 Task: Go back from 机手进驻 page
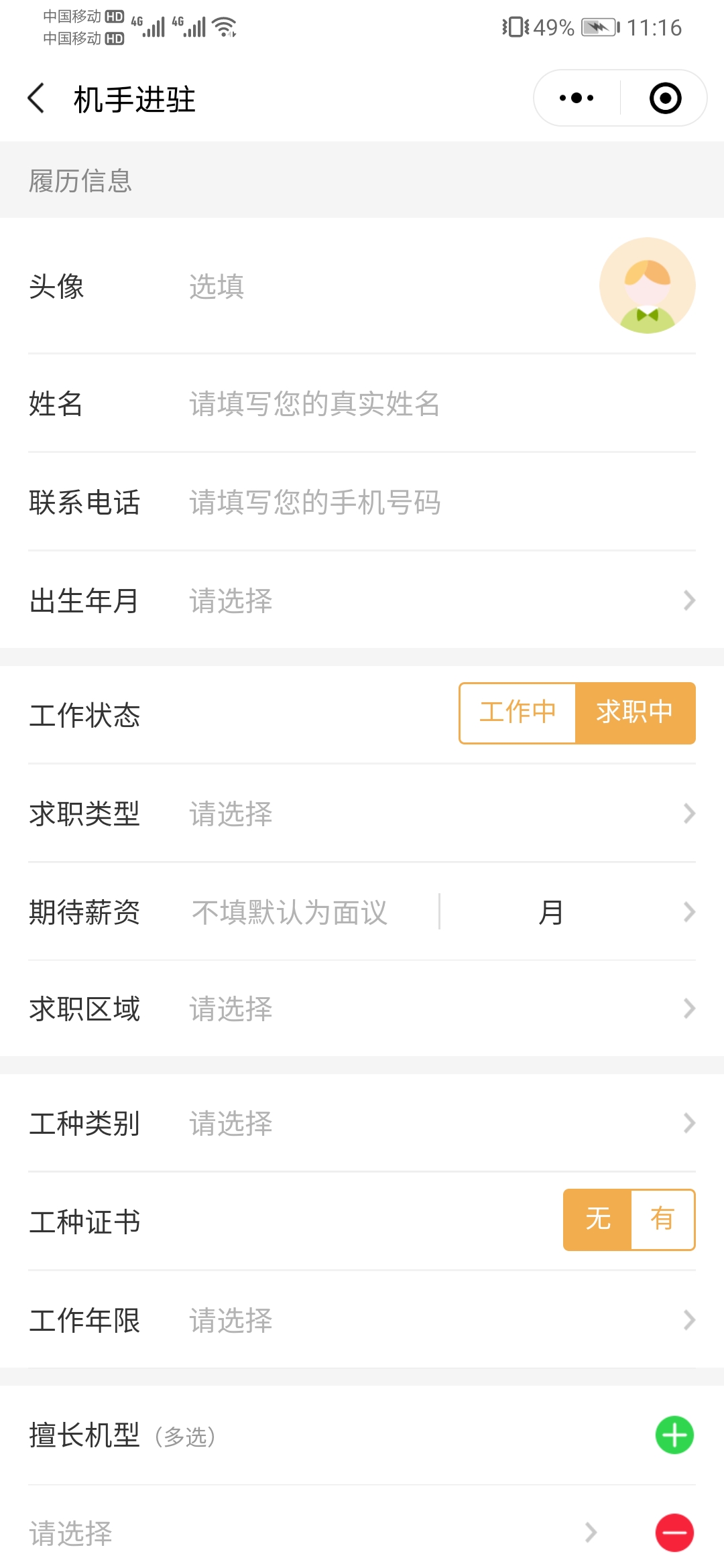(x=37, y=99)
